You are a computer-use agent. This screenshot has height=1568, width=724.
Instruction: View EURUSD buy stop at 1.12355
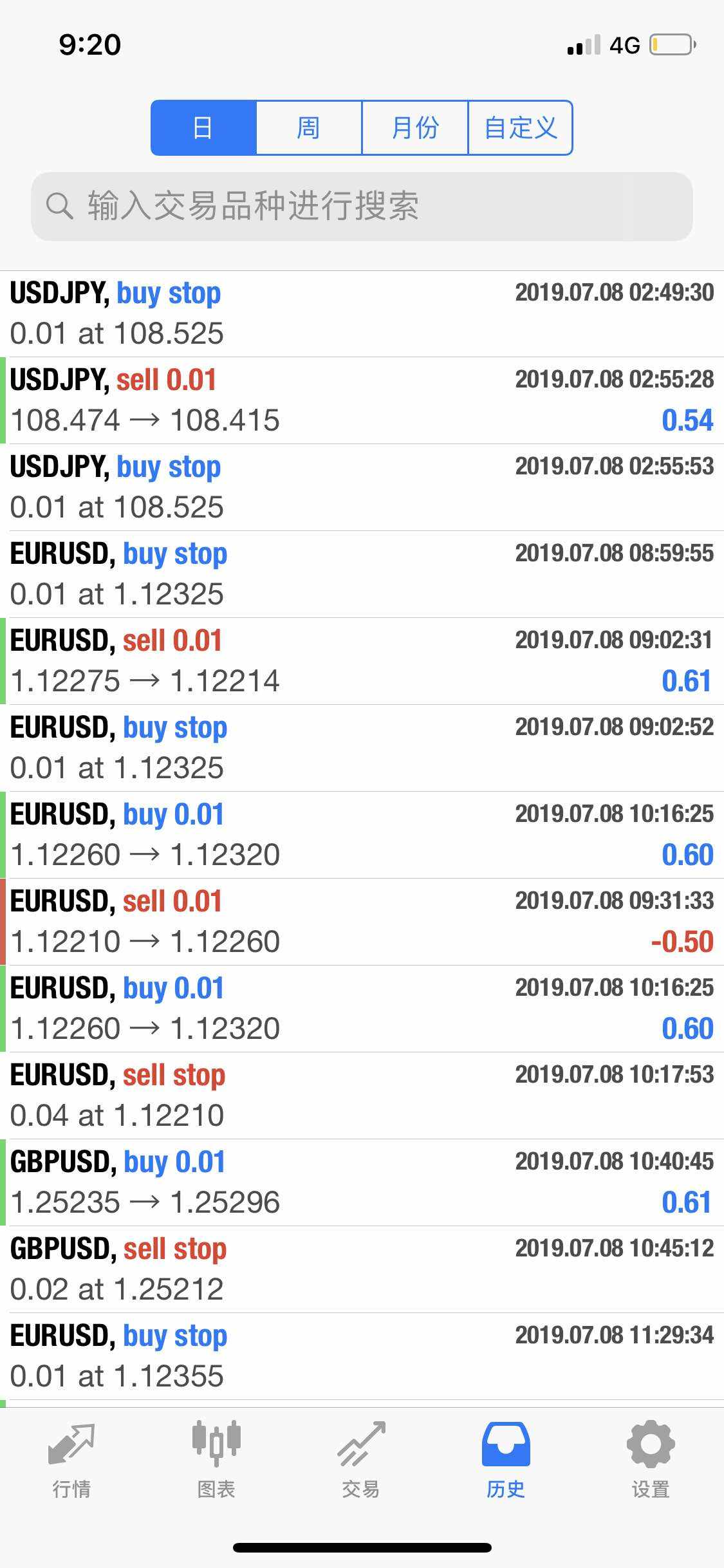coord(362,1356)
